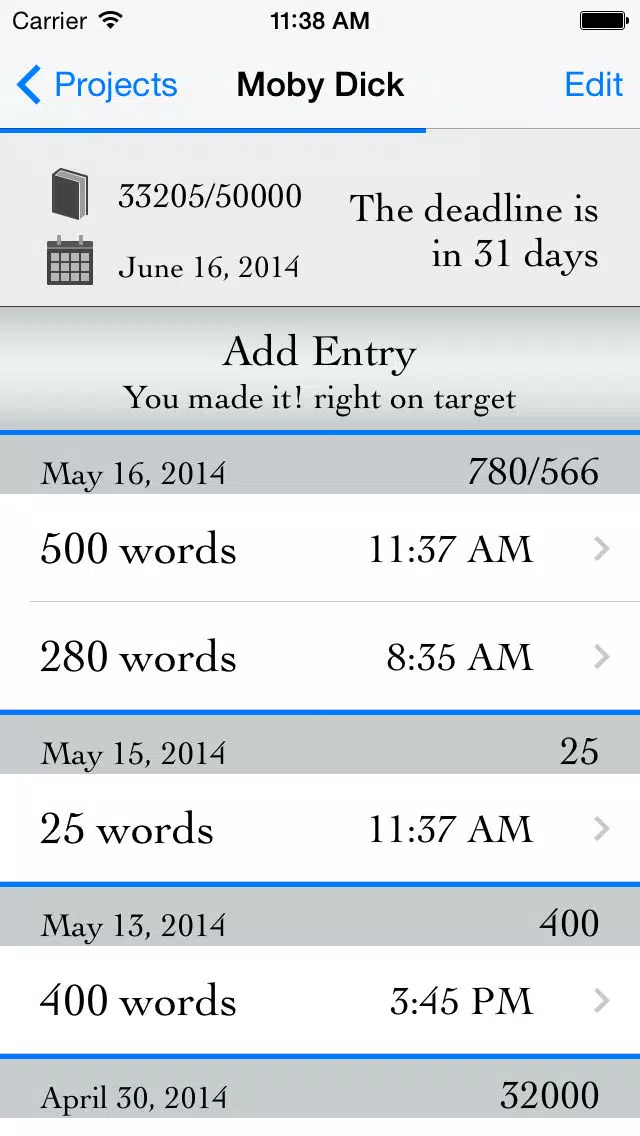This screenshot has height=1136, width=640.
Task: Open the 25 words entry
Action: tap(320, 828)
